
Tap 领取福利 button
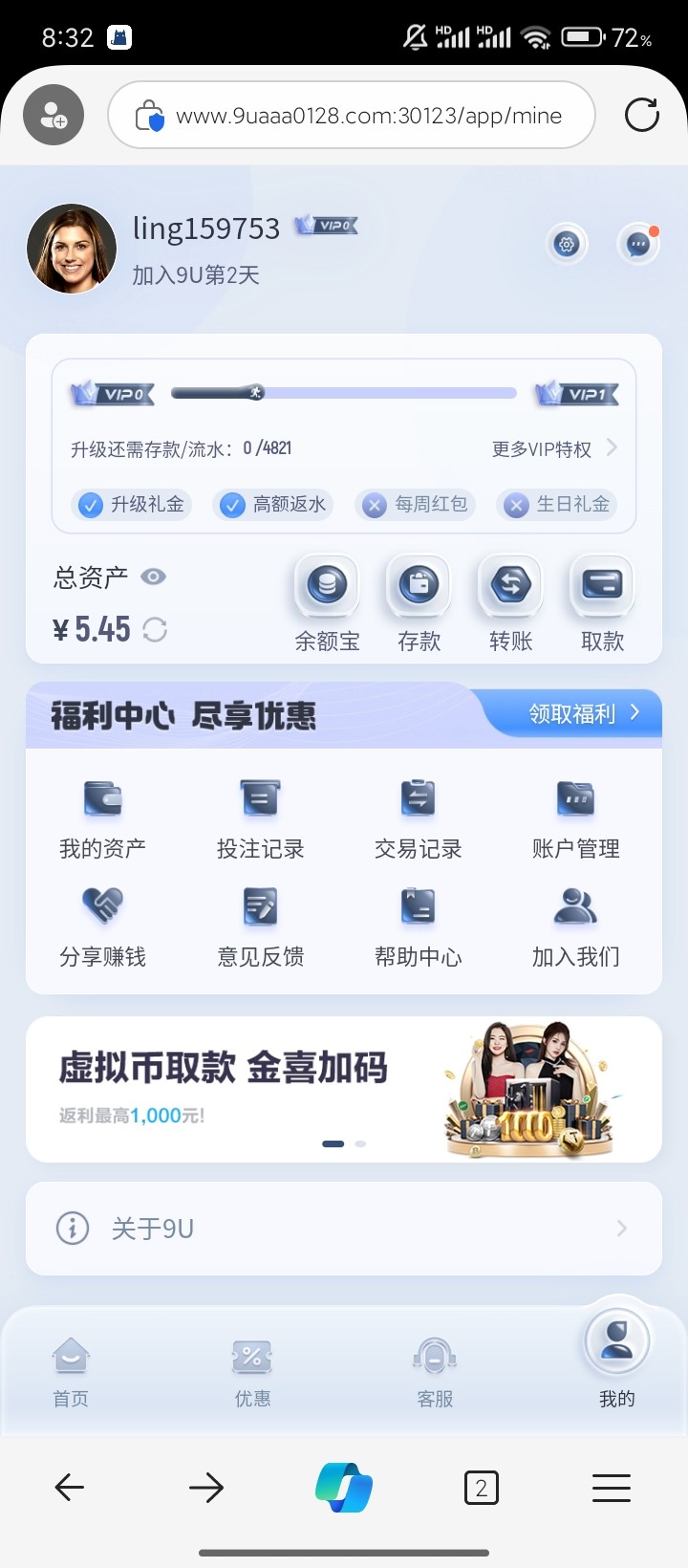coord(583,713)
